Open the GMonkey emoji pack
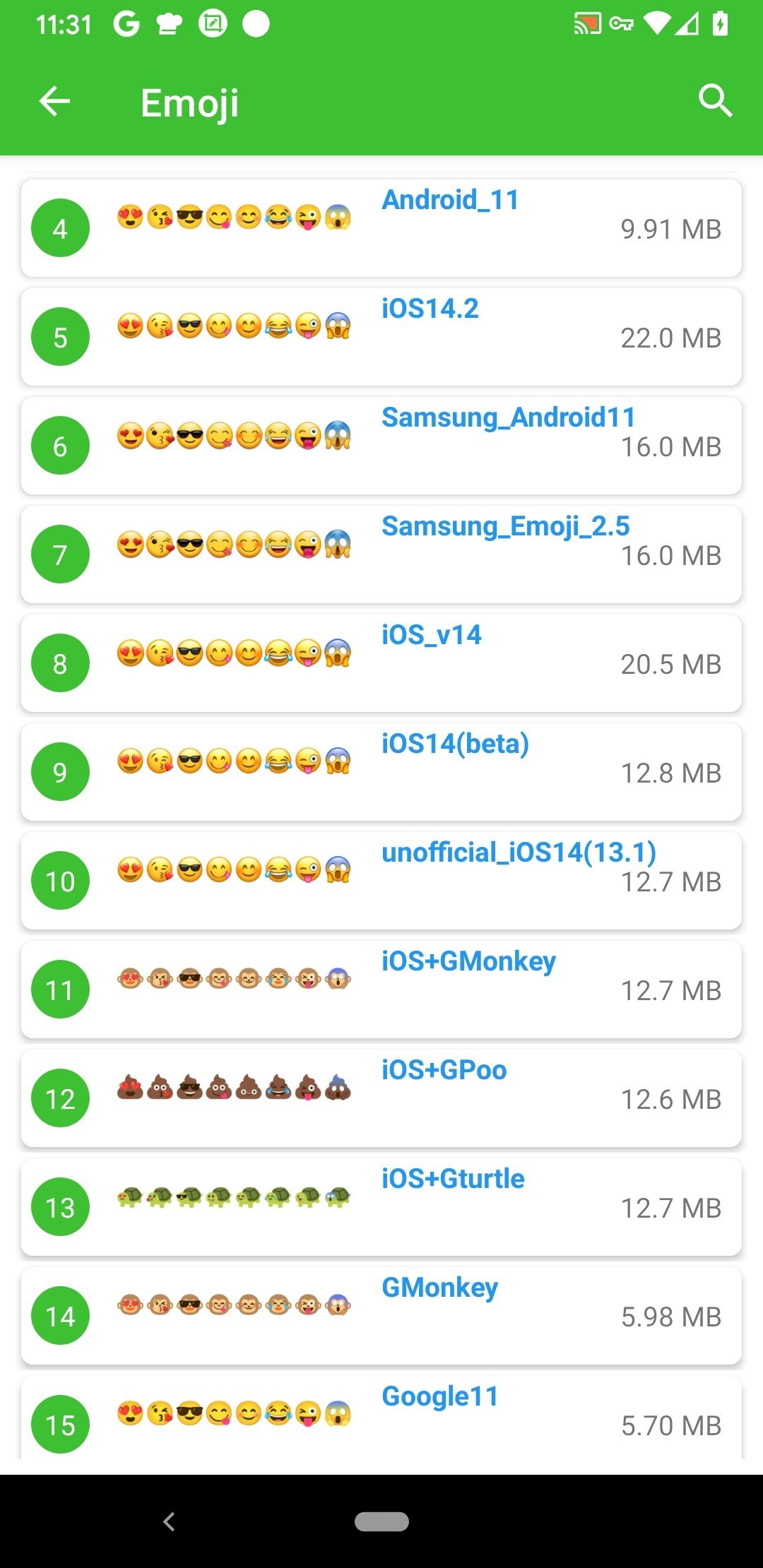The image size is (763, 1568). click(x=381, y=1316)
